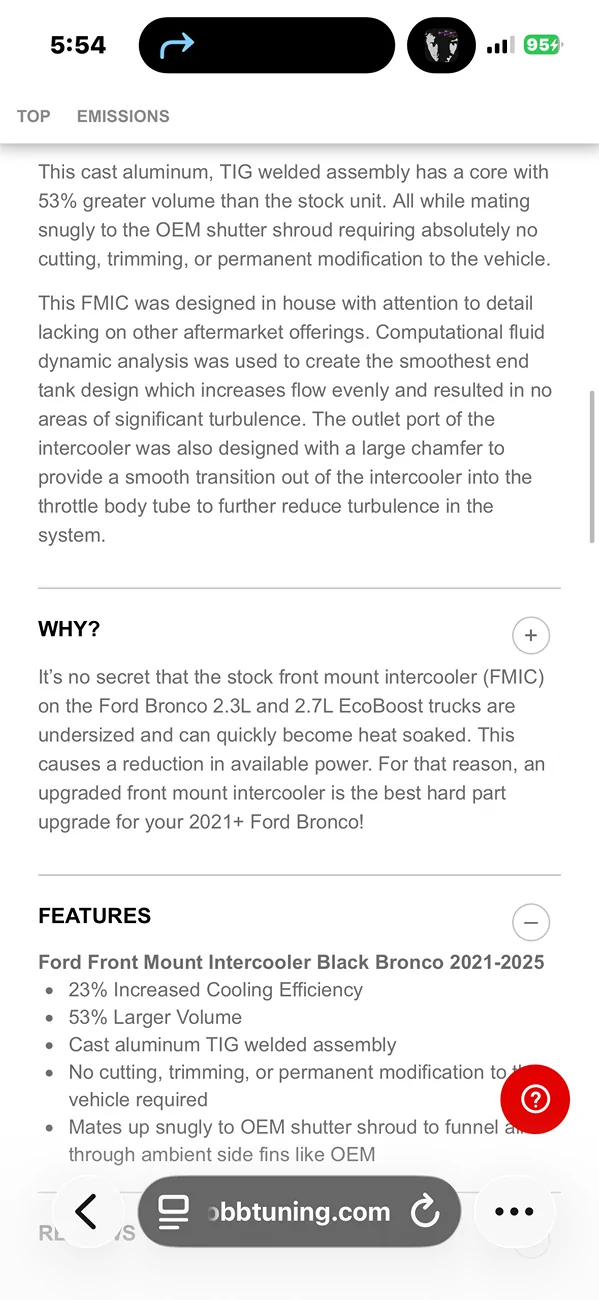Open the browser three-dots menu

click(514, 1211)
